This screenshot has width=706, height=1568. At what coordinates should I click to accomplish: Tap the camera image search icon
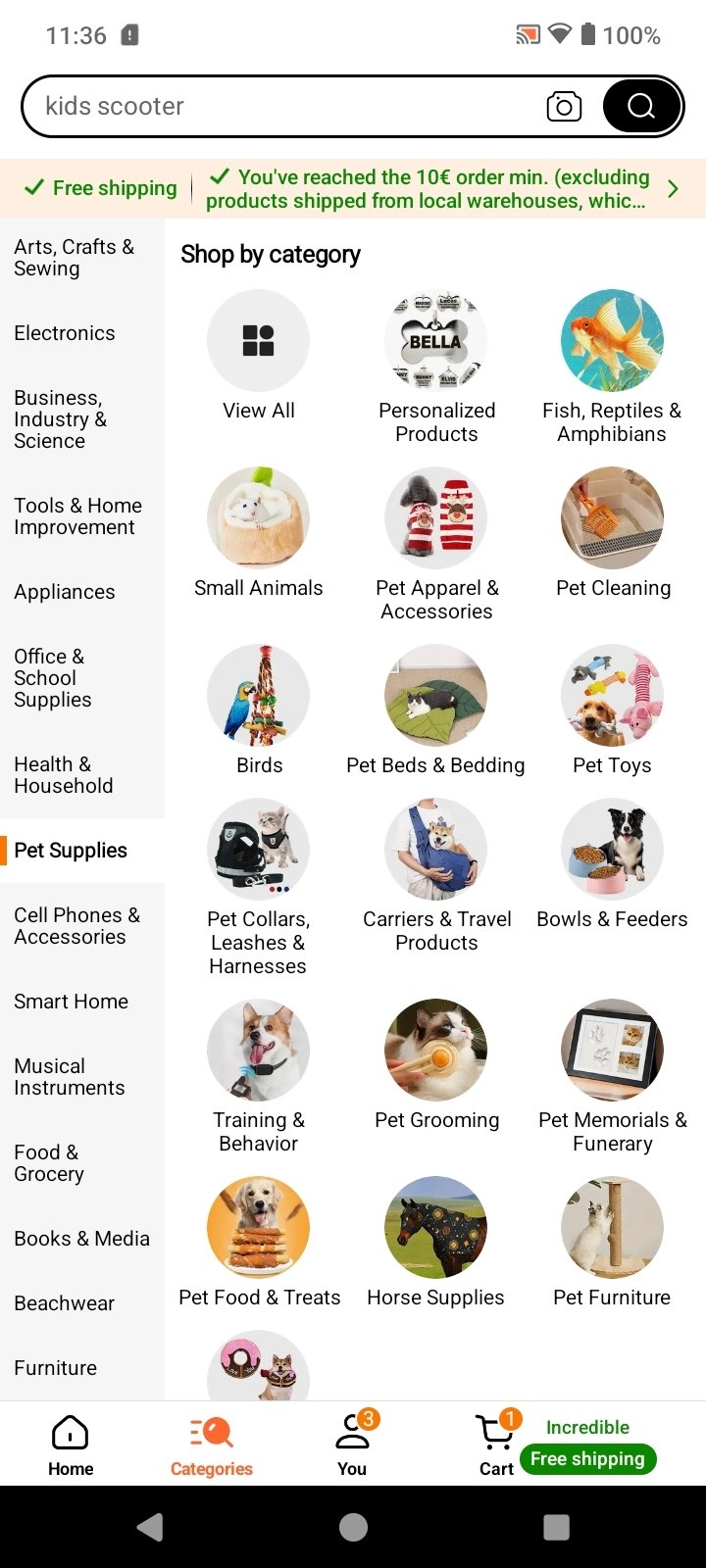pyautogui.click(x=564, y=106)
